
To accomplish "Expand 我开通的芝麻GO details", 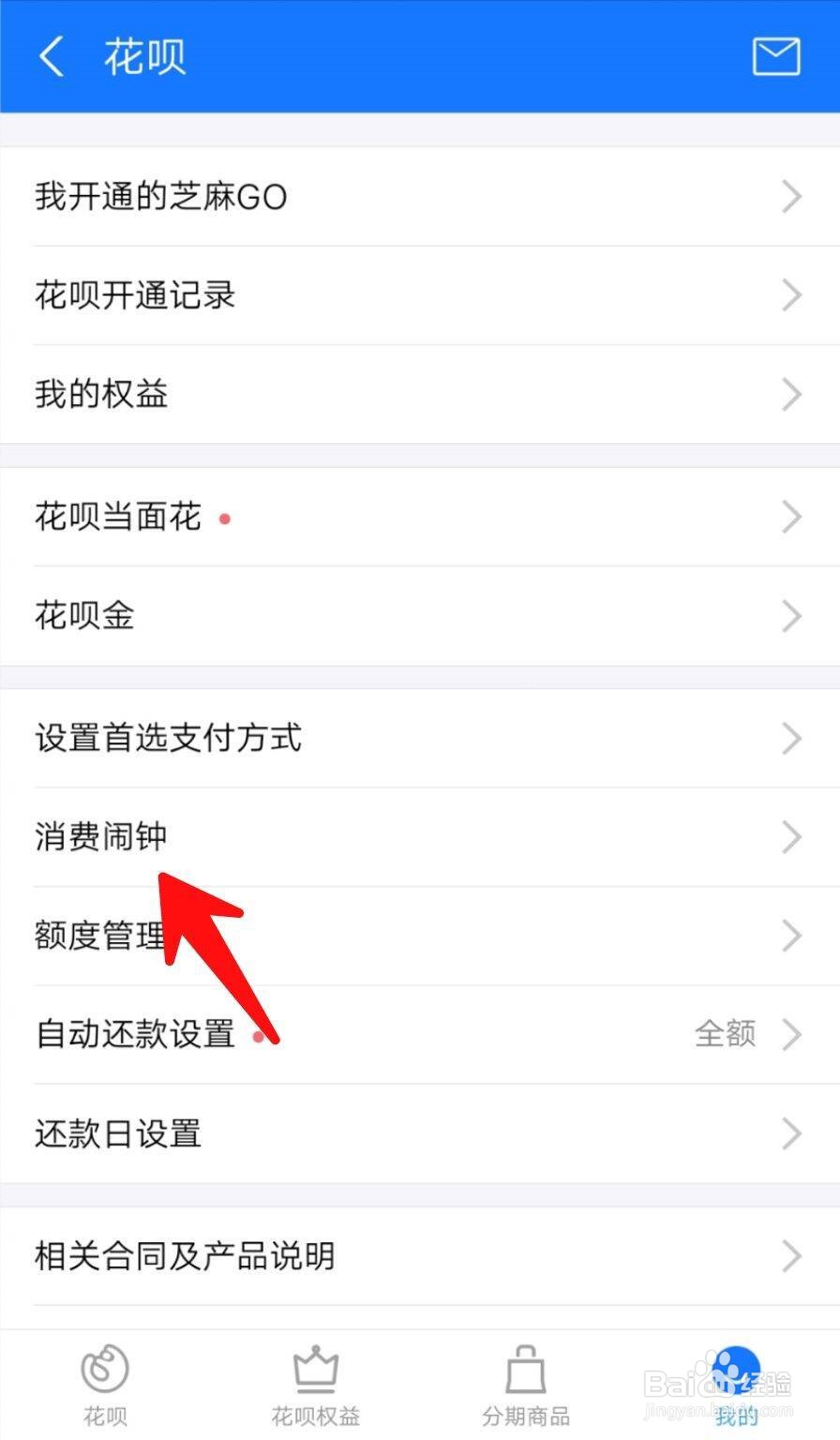I will [790, 196].
